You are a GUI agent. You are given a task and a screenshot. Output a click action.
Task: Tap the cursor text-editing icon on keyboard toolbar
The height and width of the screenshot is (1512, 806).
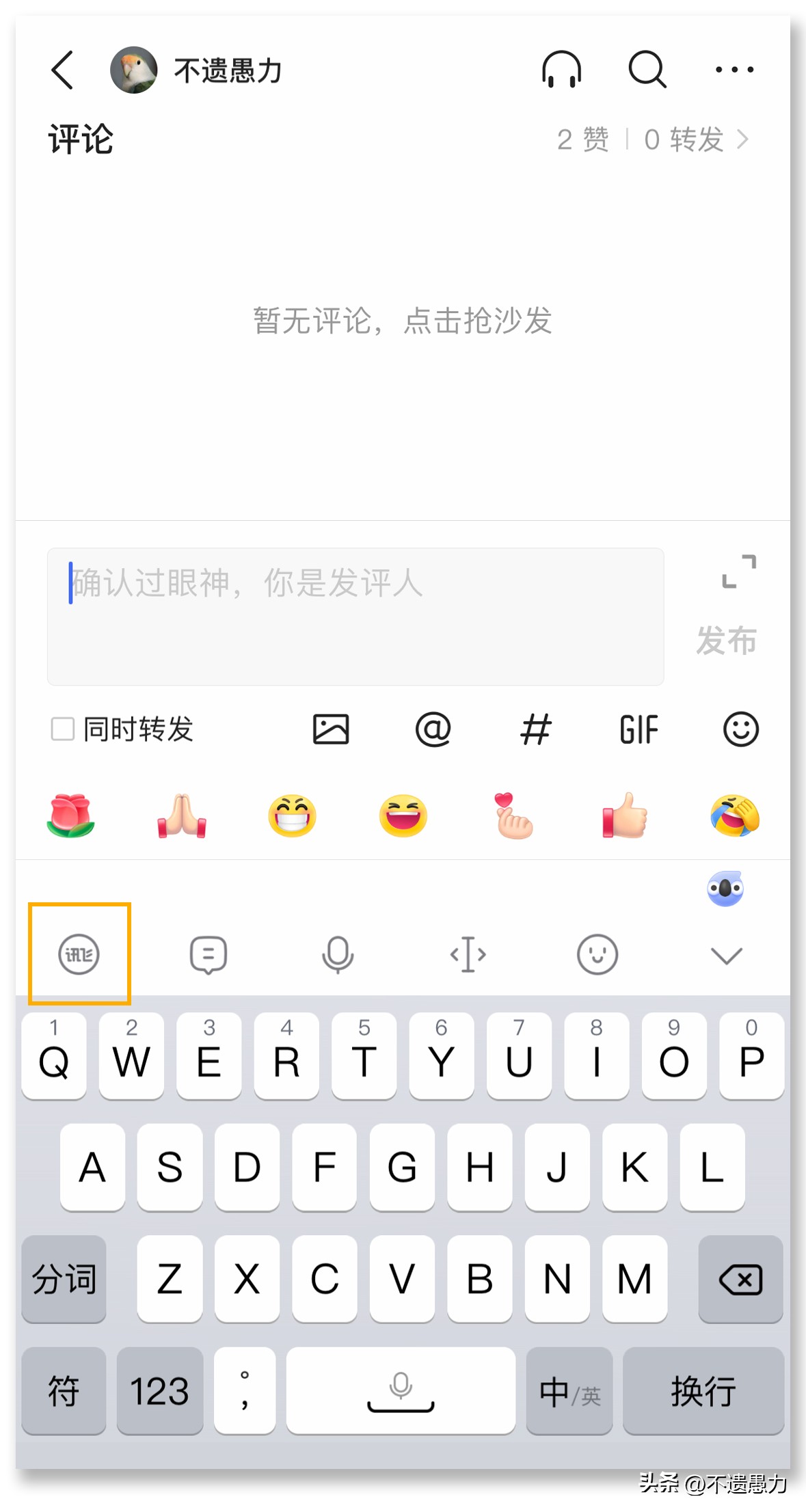pos(467,955)
